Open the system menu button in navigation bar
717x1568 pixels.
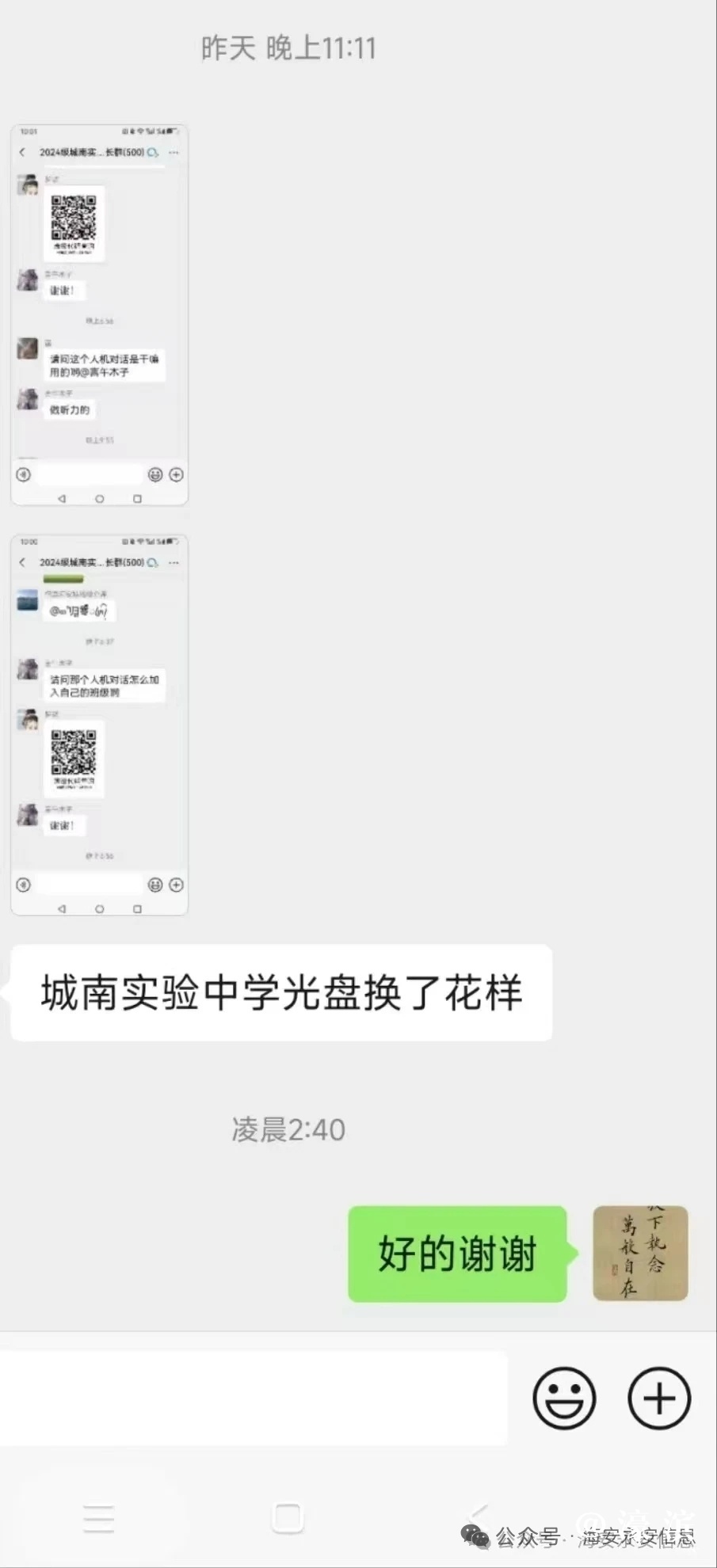[x=99, y=1519]
